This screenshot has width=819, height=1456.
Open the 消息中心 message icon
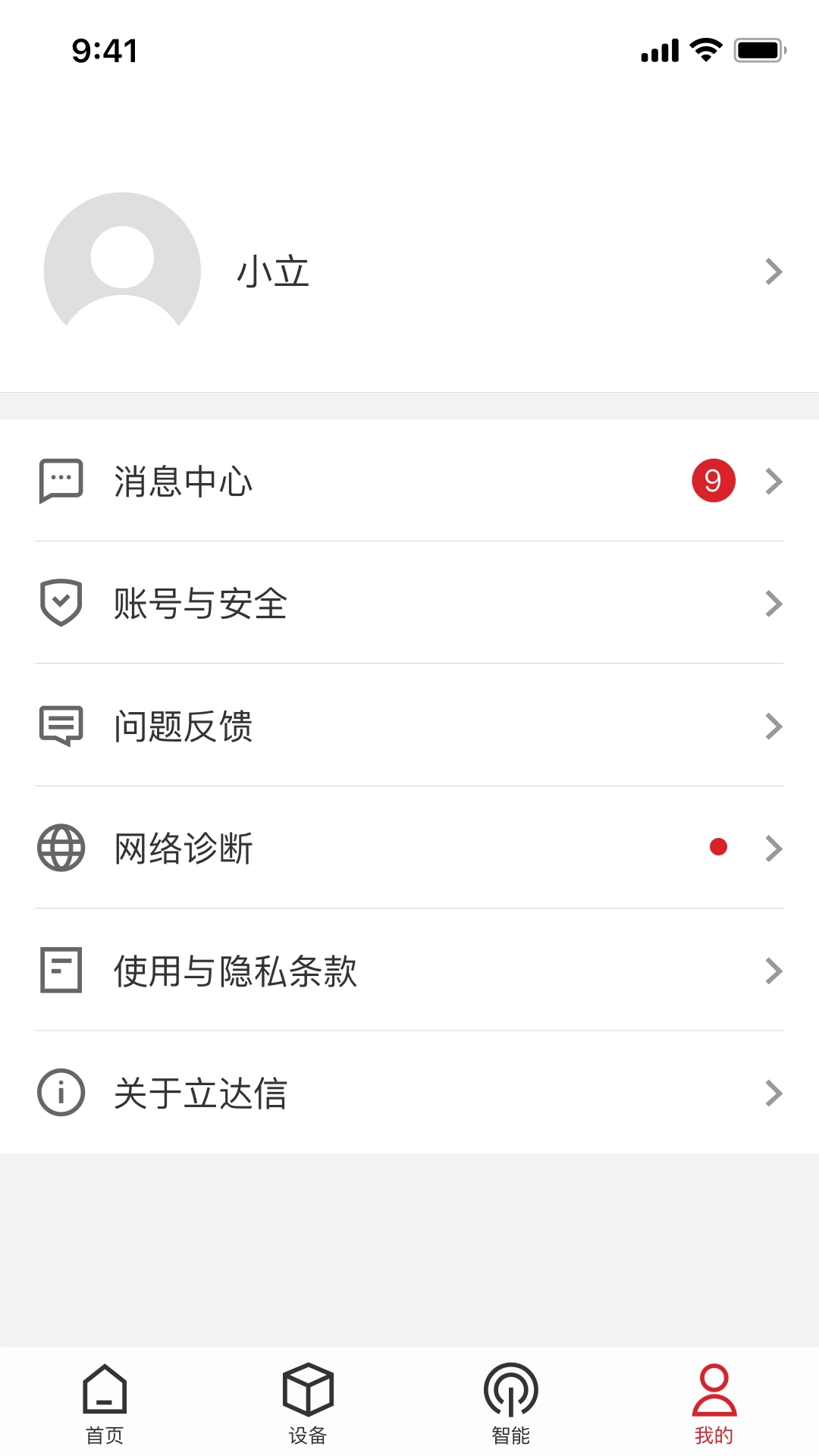pyautogui.click(x=61, y=481)
